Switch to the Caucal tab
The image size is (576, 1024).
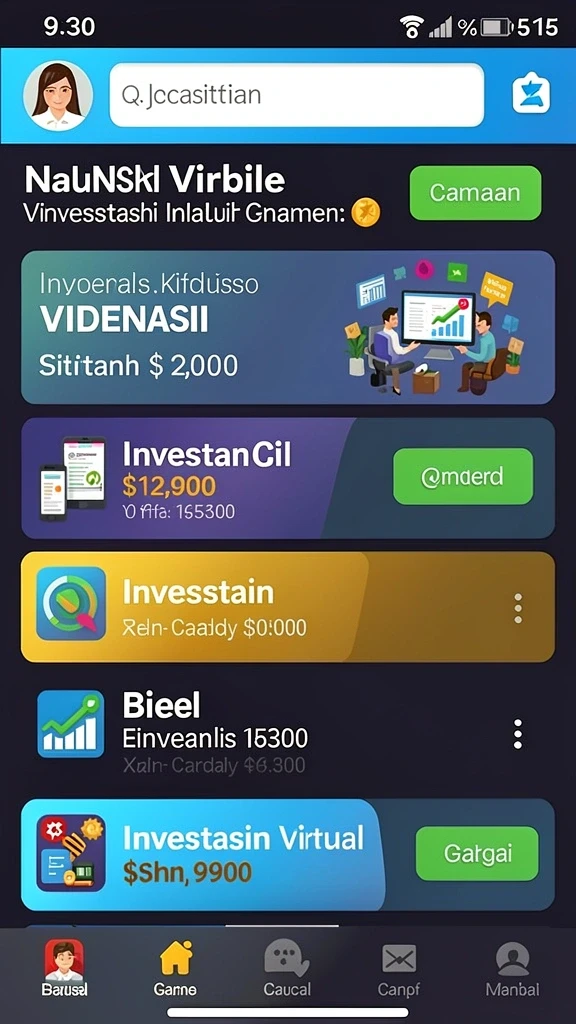point(287,968)
